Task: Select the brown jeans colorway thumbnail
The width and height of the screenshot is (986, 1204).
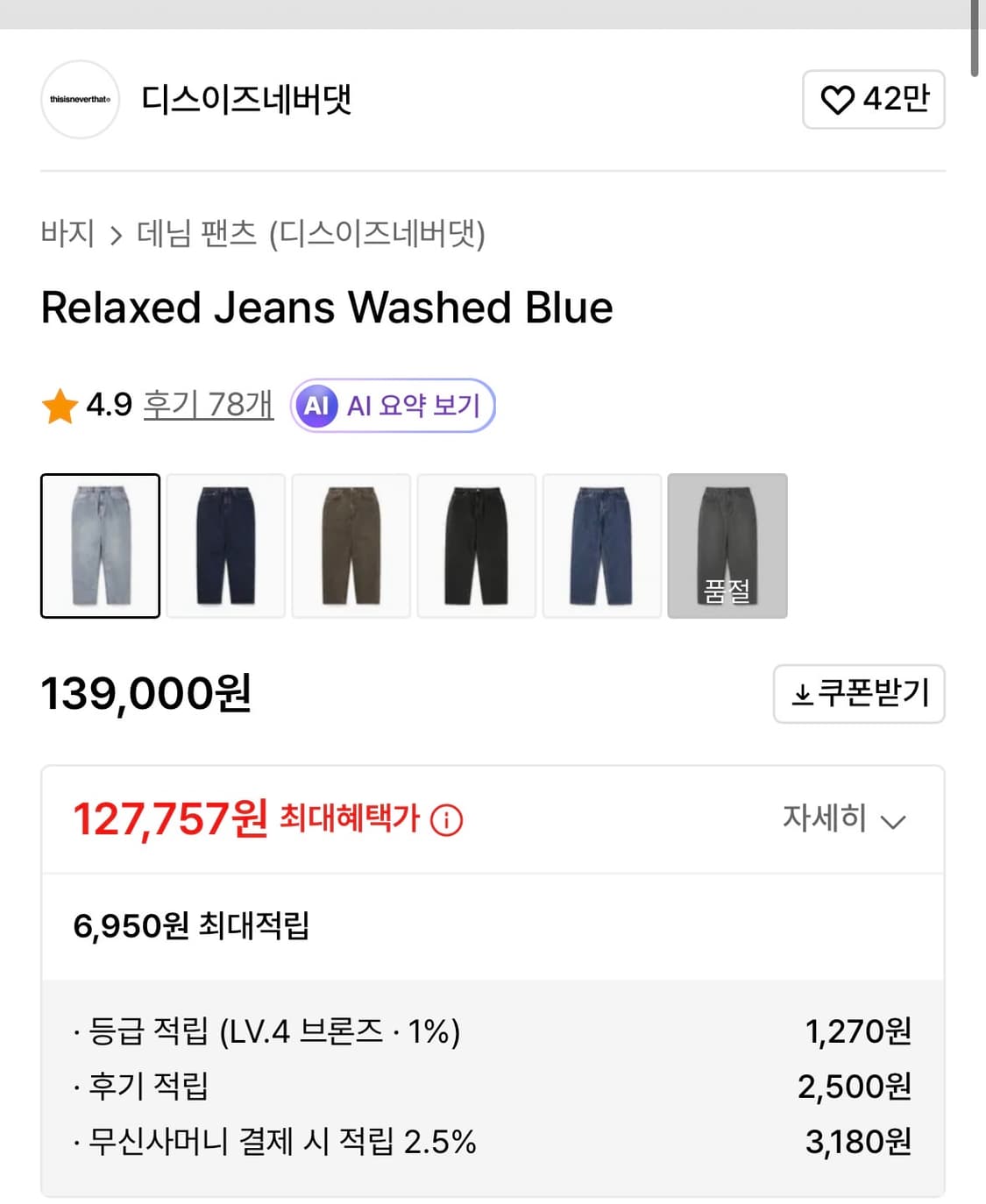Action: pyautogui.click(x=351, y=545)
